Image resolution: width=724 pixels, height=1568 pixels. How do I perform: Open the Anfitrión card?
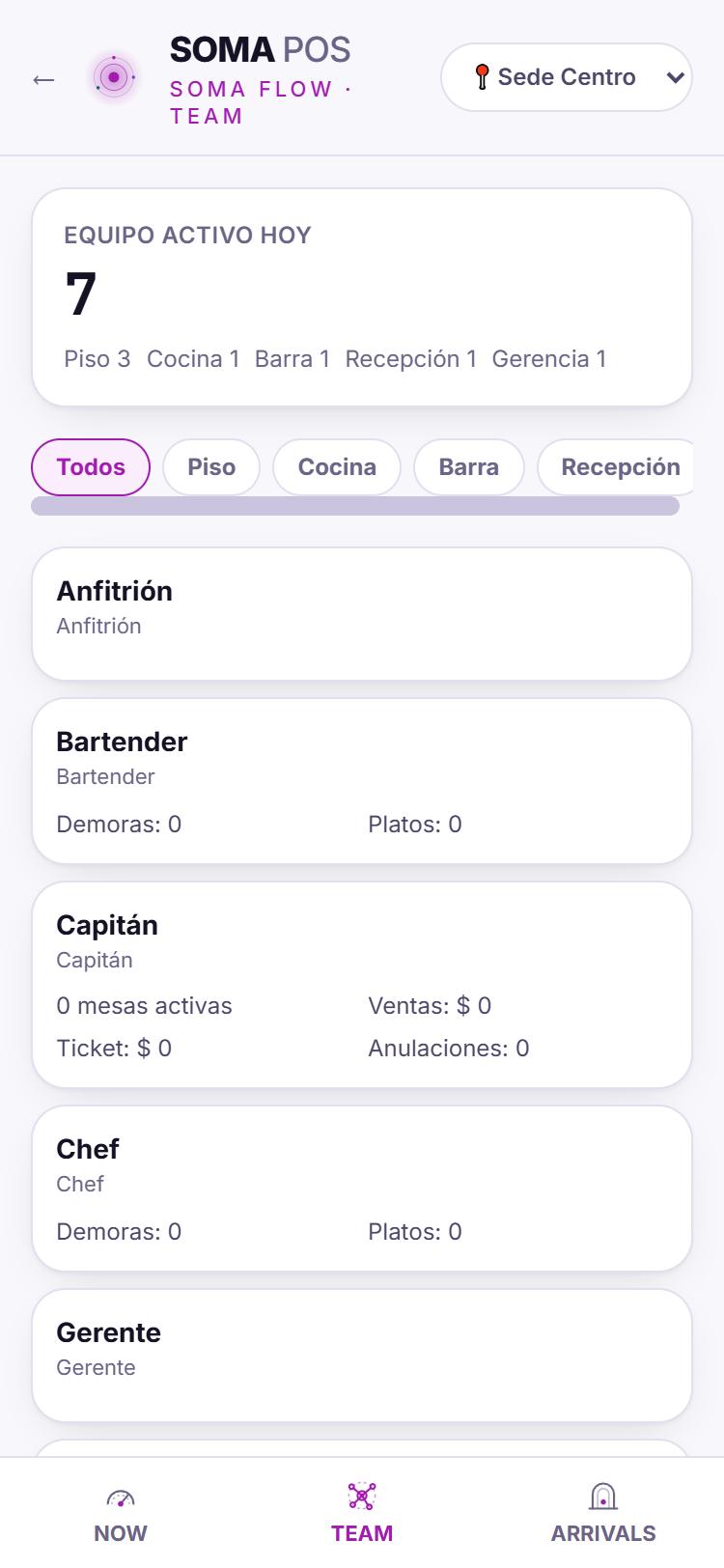click(362, 614)
